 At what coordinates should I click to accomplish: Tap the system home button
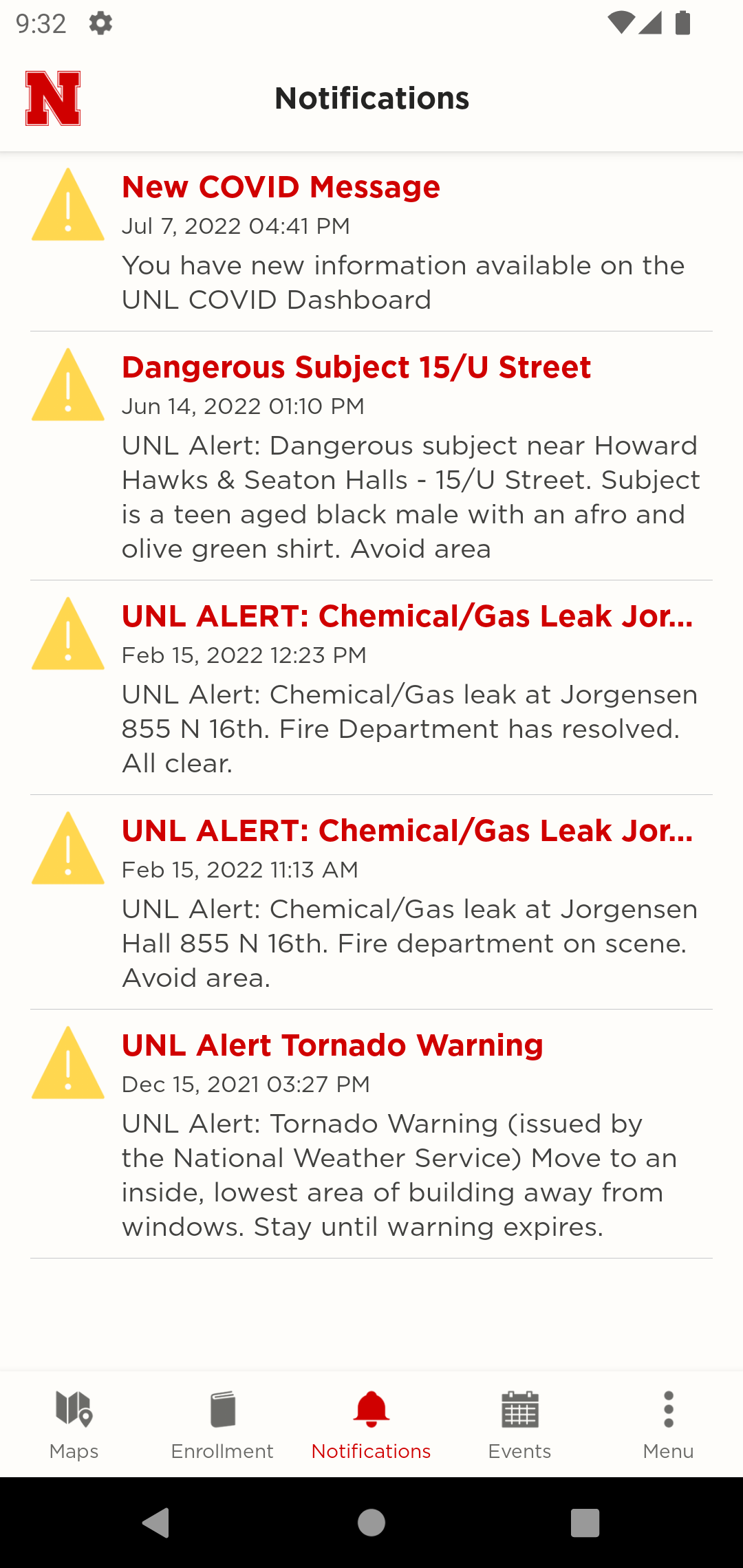click(371, 1523)
